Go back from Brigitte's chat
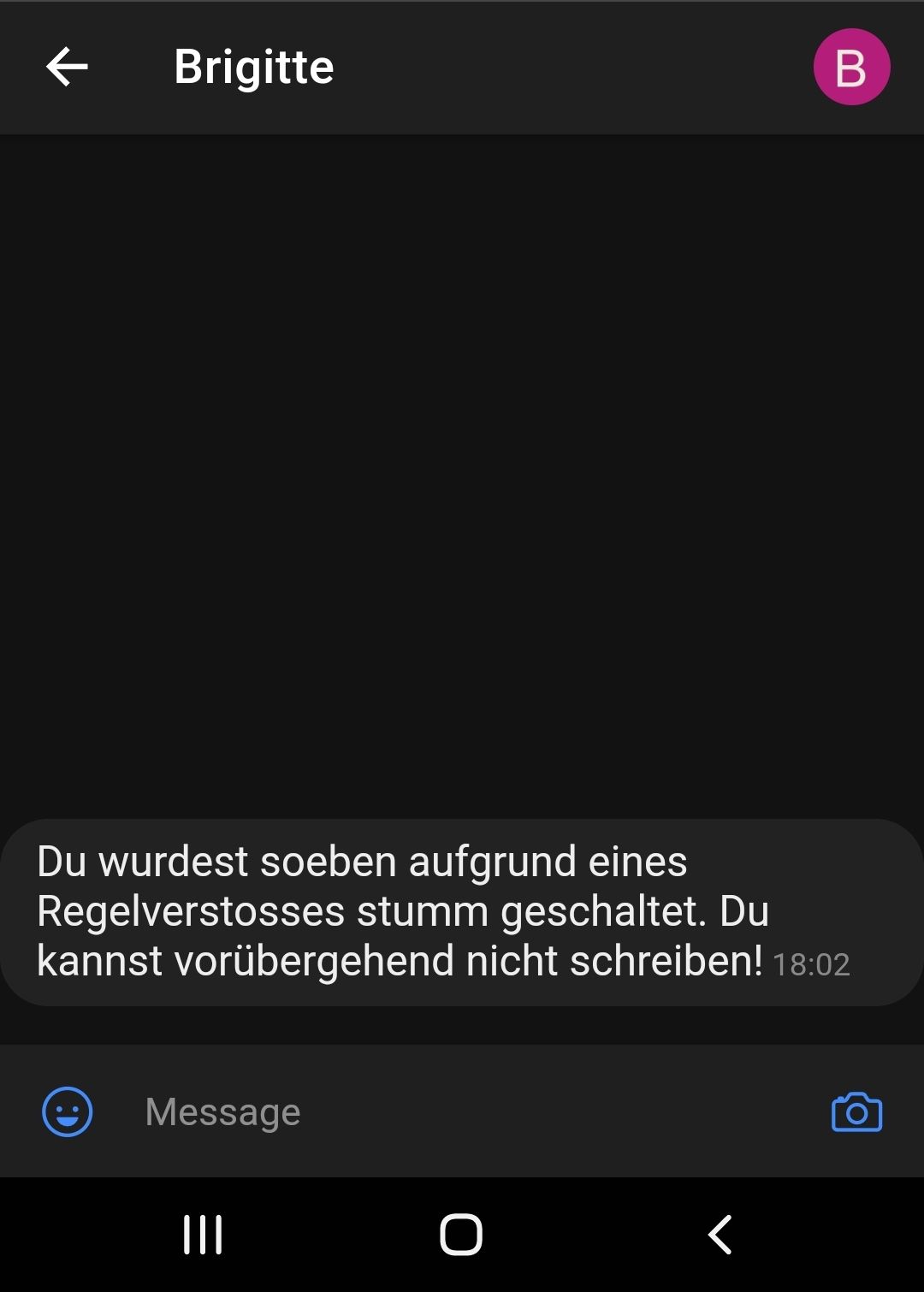 click(x=67, y=67)
